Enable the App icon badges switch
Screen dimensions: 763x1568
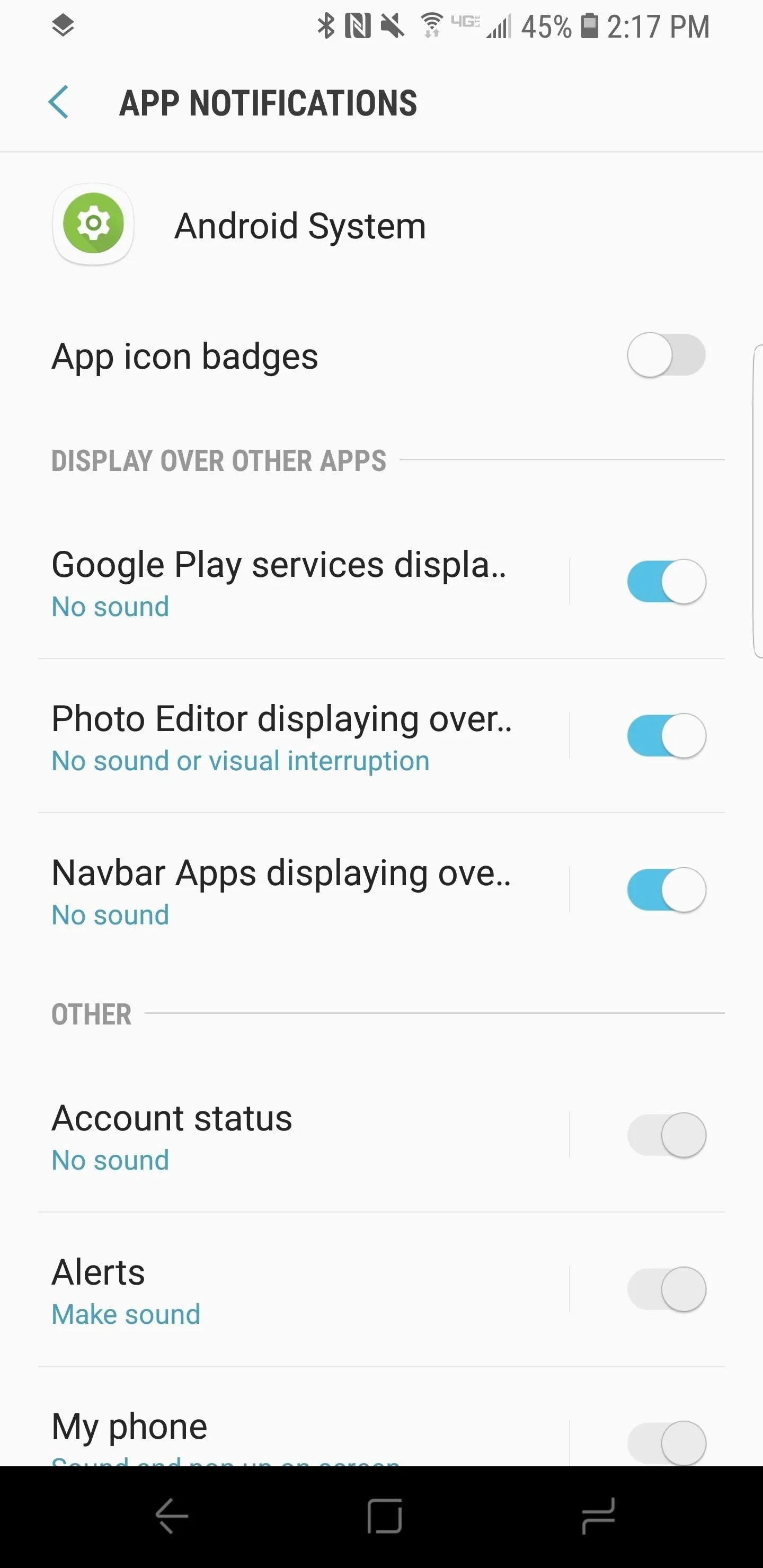pyautogui.click(x=666, y=355)
